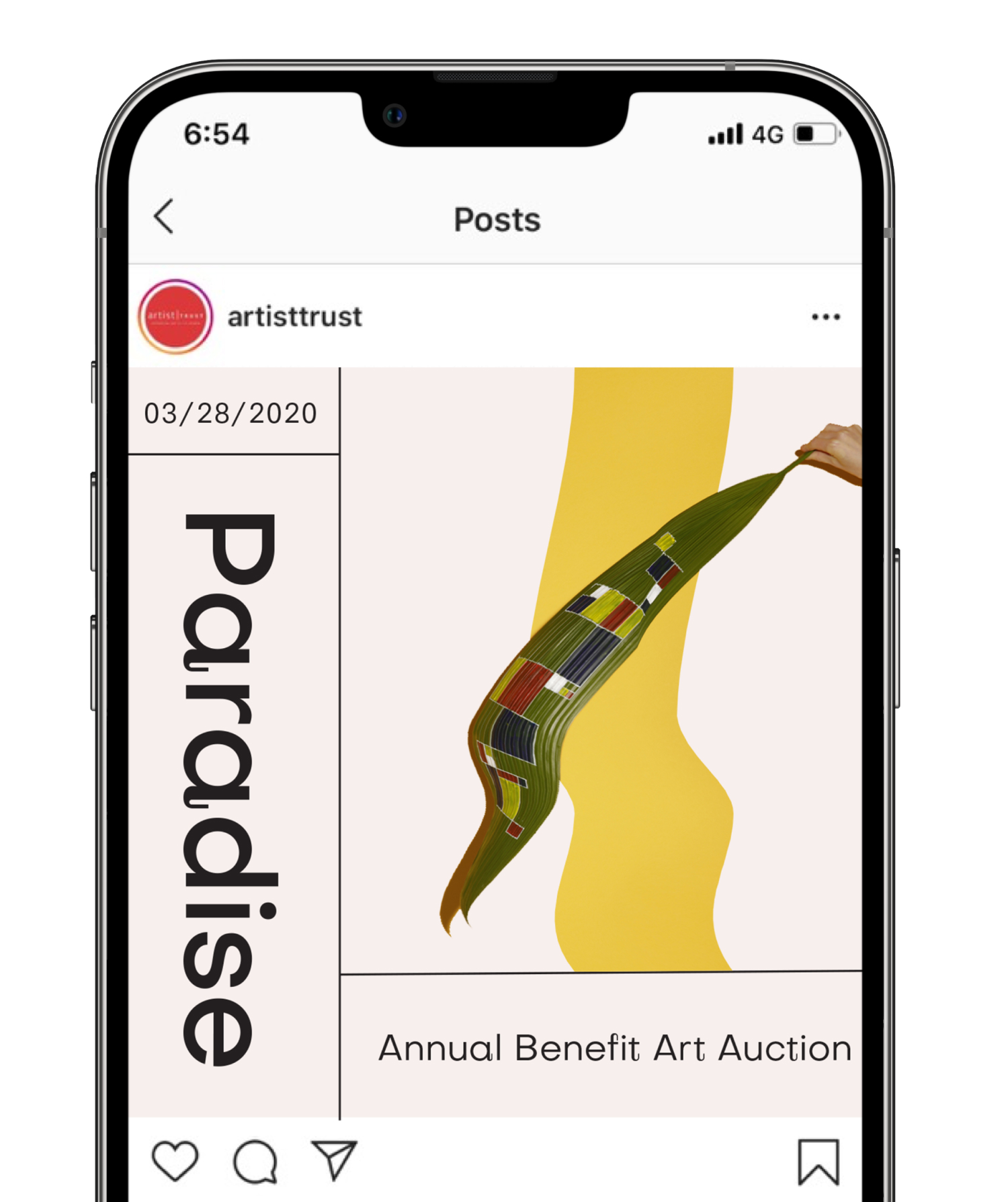The width and height of the screenshot is (1008, 1202).
Task: Open the post's three-dot options menu
Action: (825, 317)
